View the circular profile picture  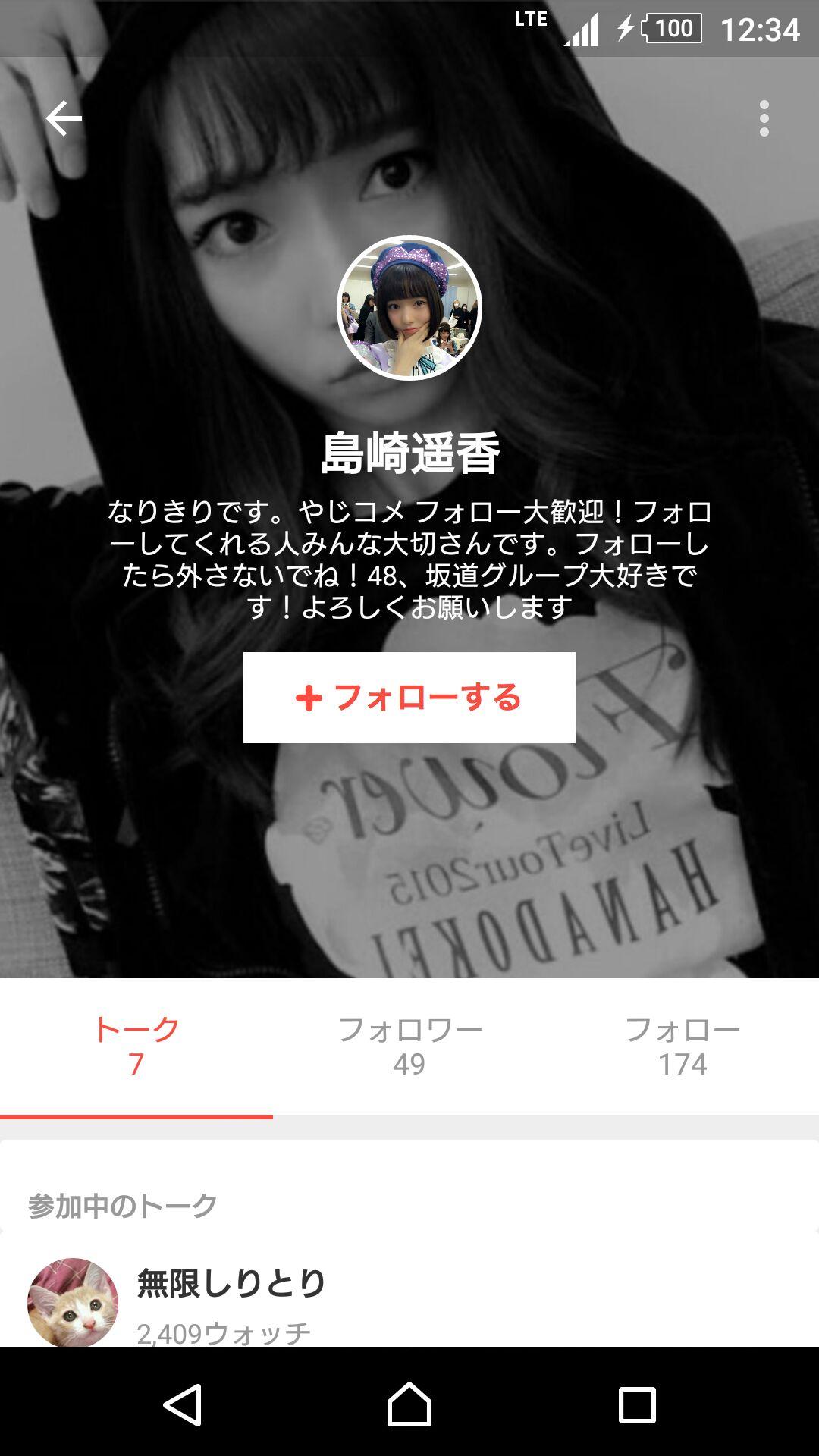pyautogui.click(x=409, y=308)
